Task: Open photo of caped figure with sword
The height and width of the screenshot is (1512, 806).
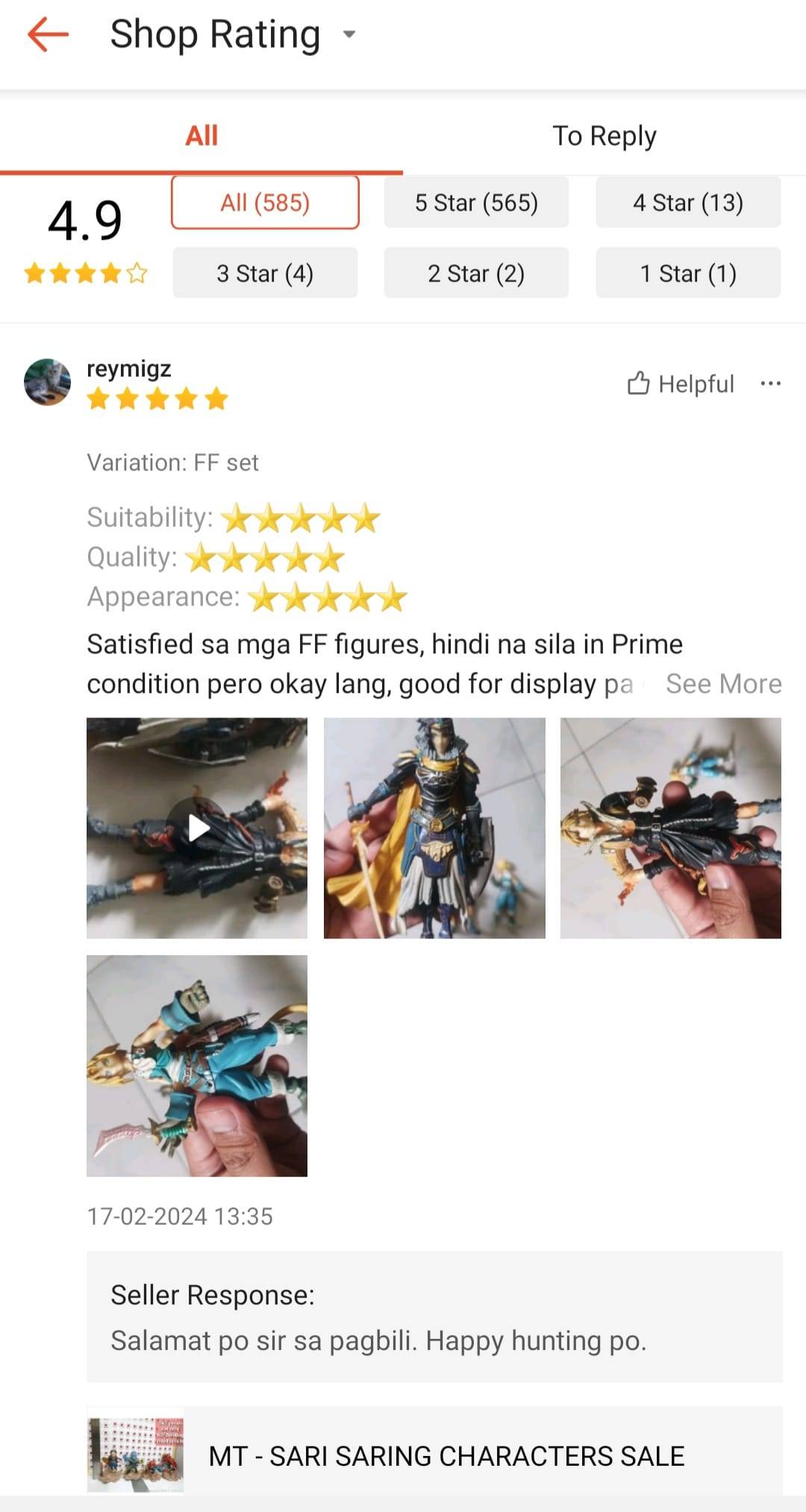Action: pyautogui.click(x=434, y=828)
